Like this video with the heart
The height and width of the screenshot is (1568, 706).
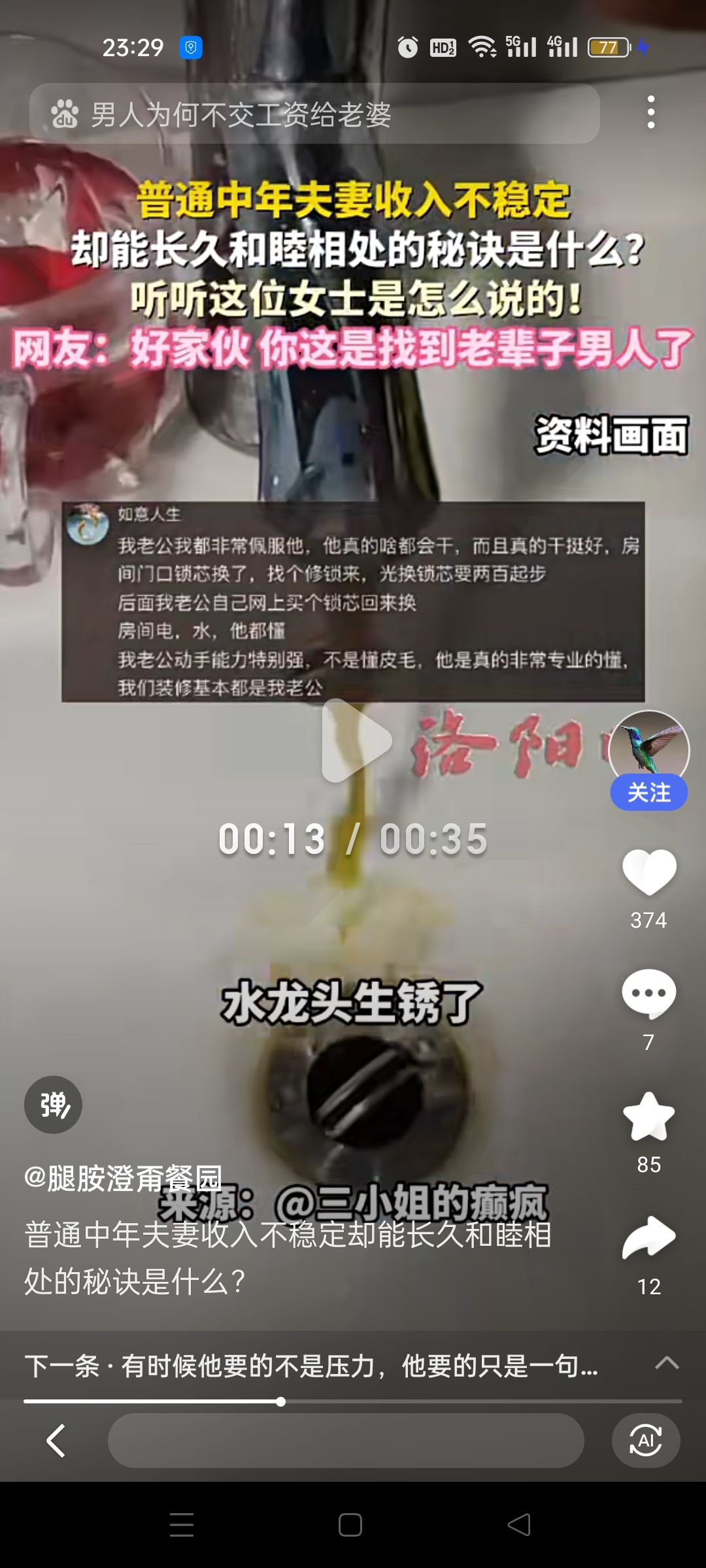click(x=648, y=872)
